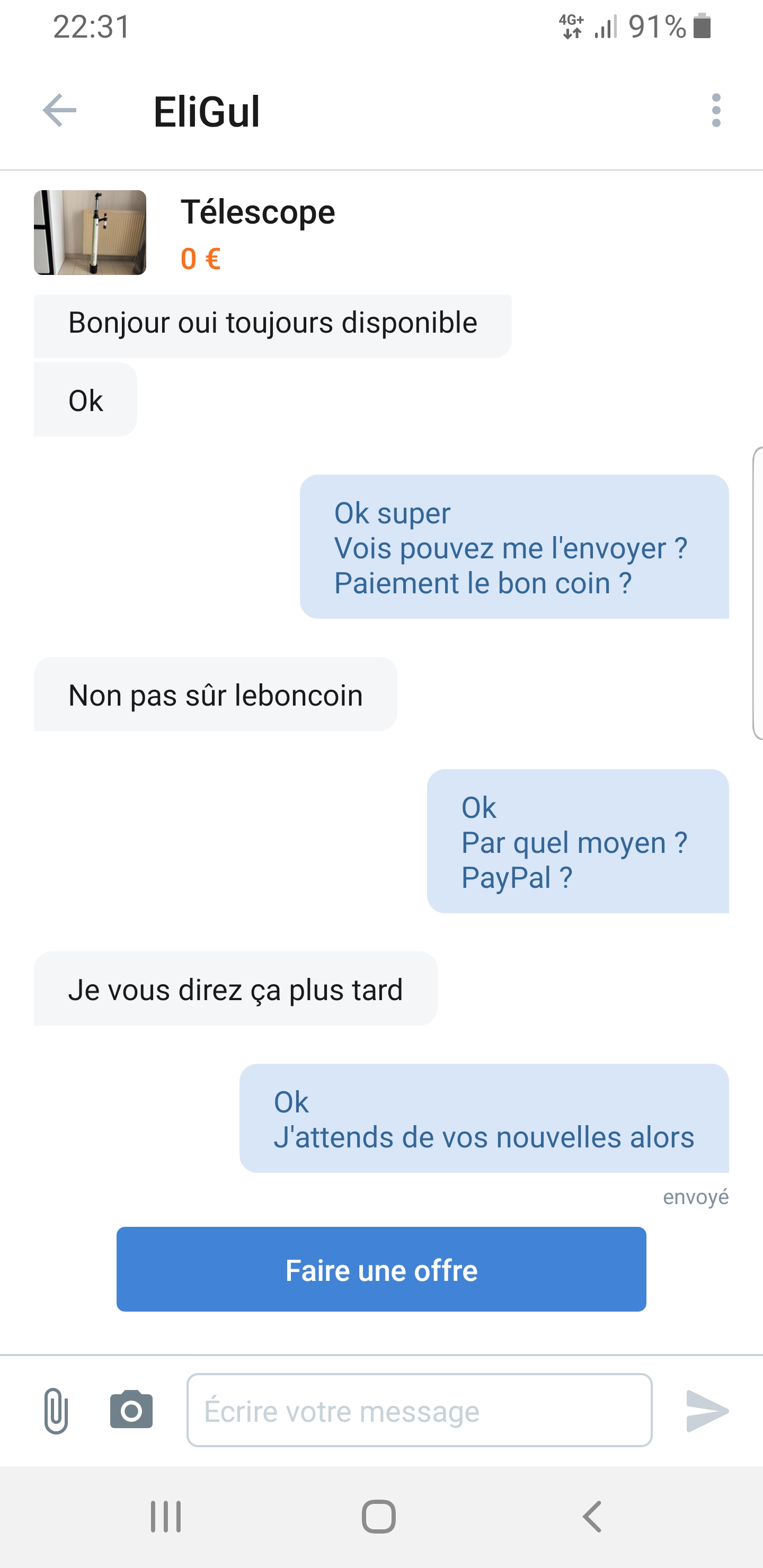Viewport: 763px width, 1568px height.
Task: Open the recent apps overview
Action: click(166, 1516)
